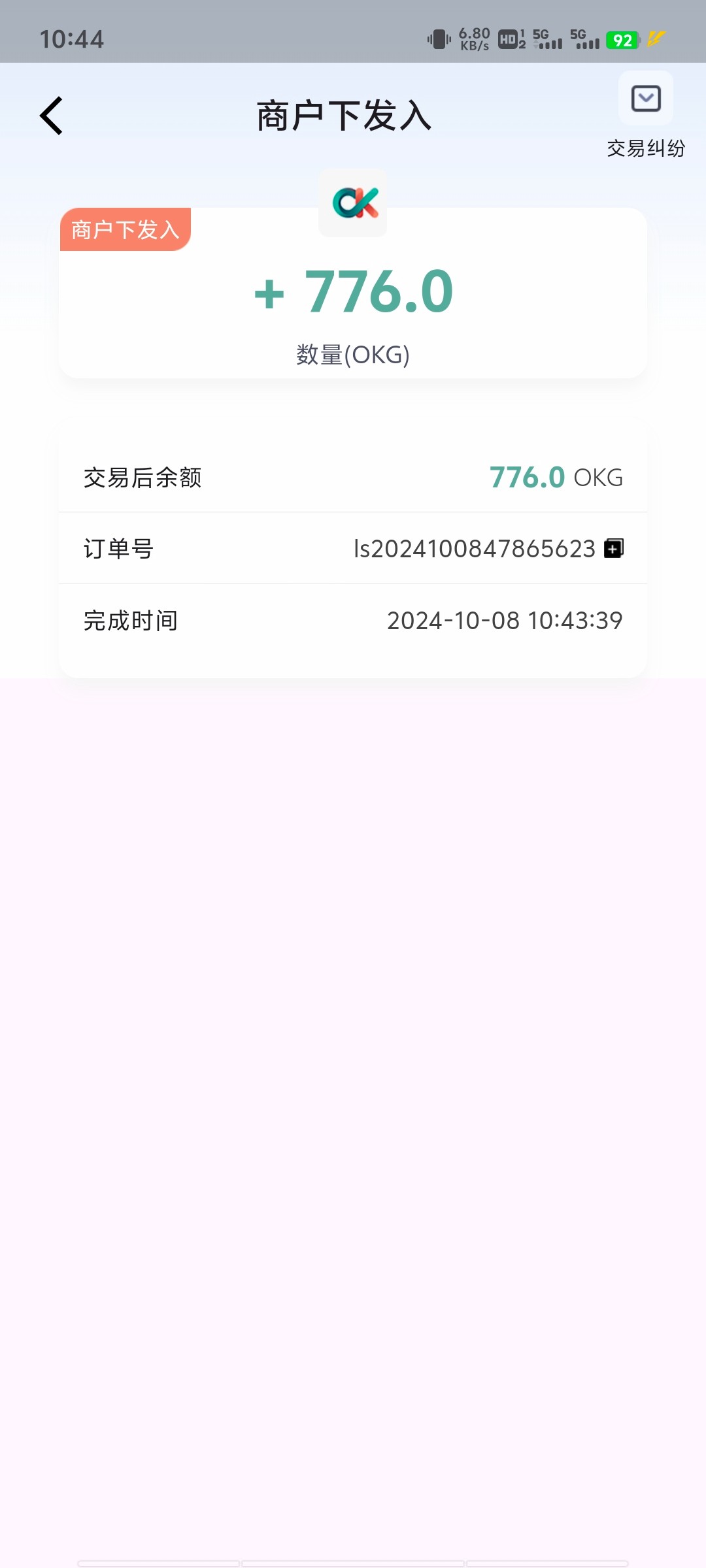Go back using the back arrow
Image resolution: width=706 pixels, height=1568 pixels.
(51, 116)
